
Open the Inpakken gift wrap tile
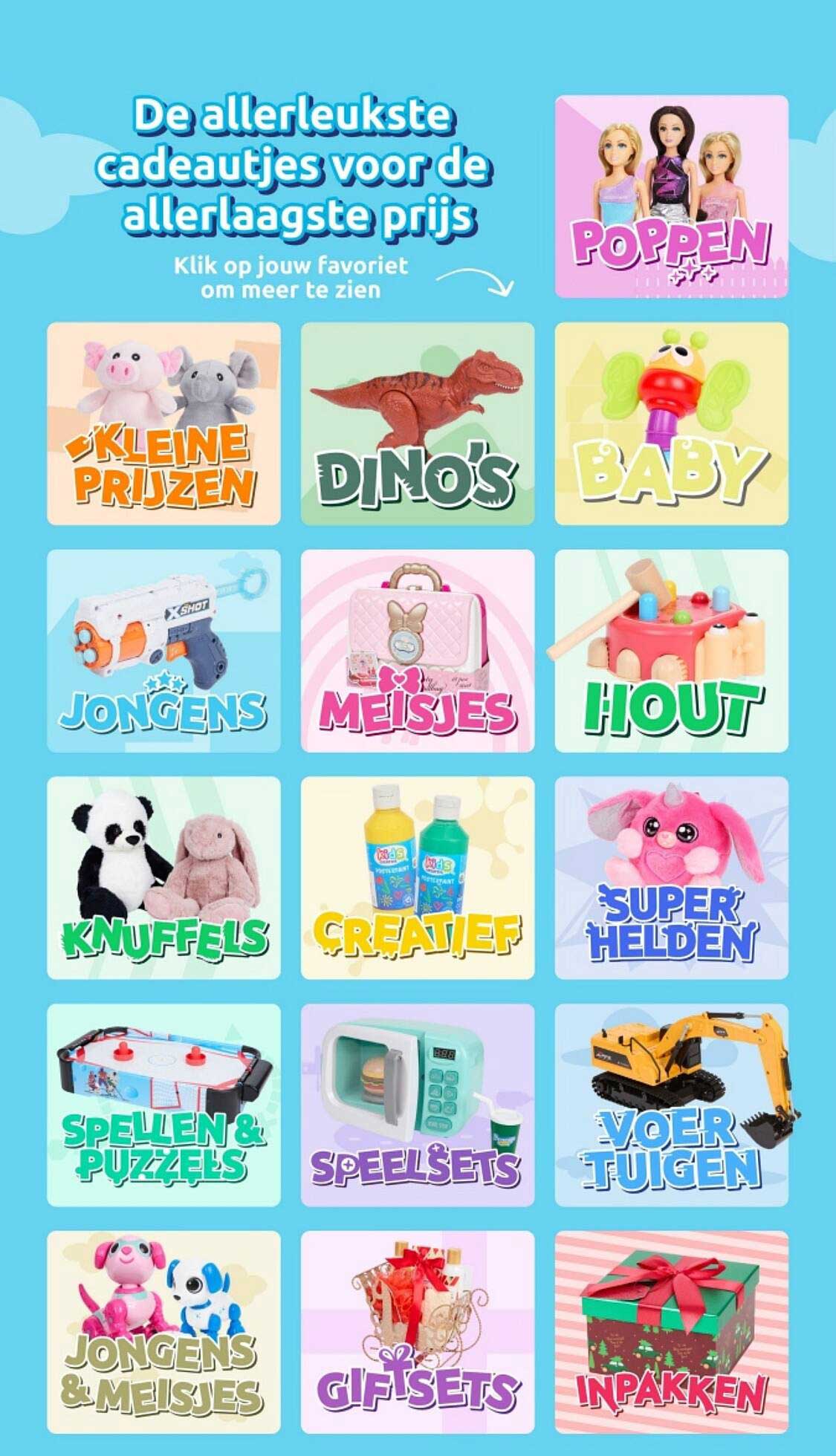tap(671, 1332)
